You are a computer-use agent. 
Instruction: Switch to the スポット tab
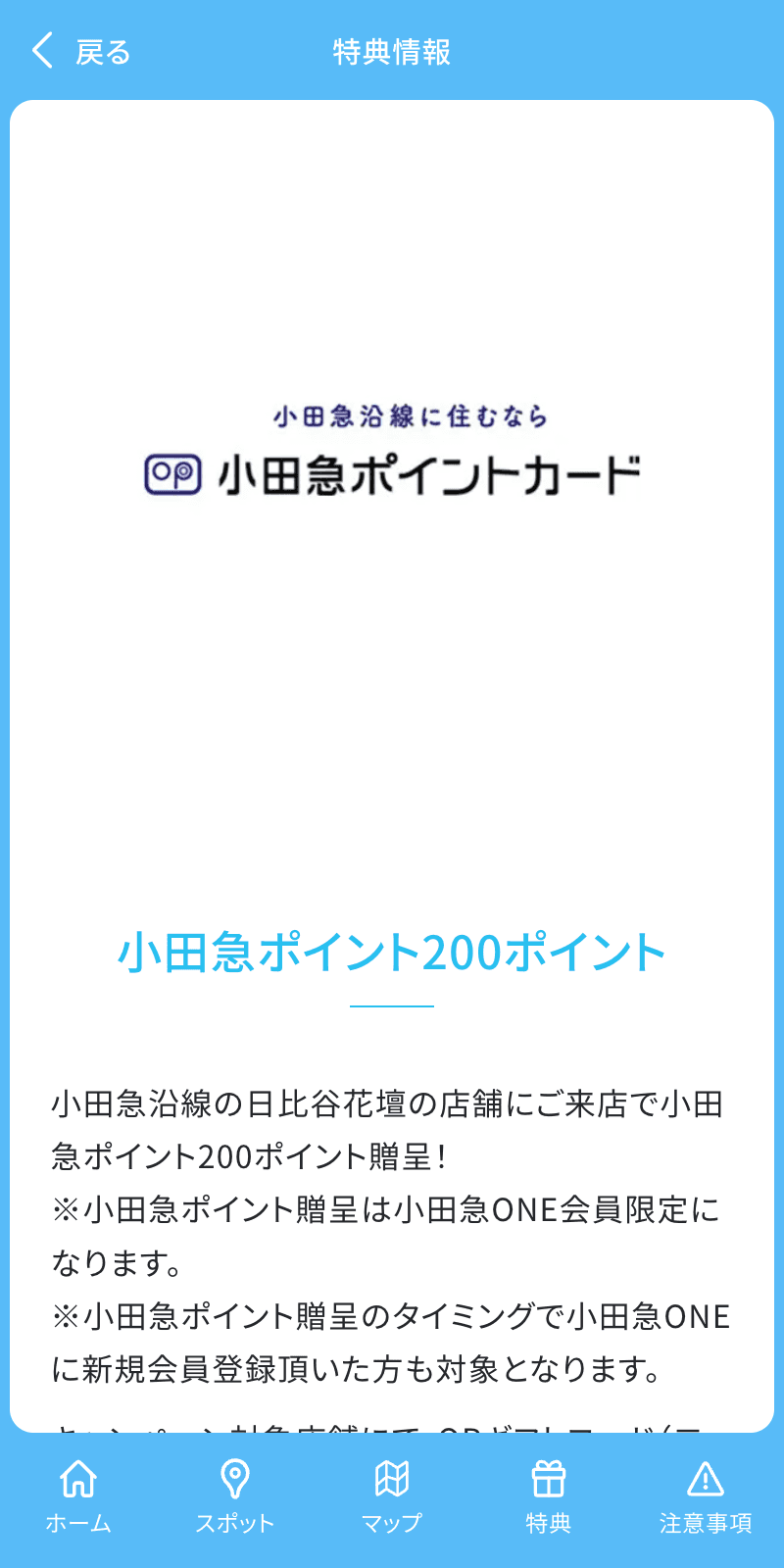tap(235, 1522)
